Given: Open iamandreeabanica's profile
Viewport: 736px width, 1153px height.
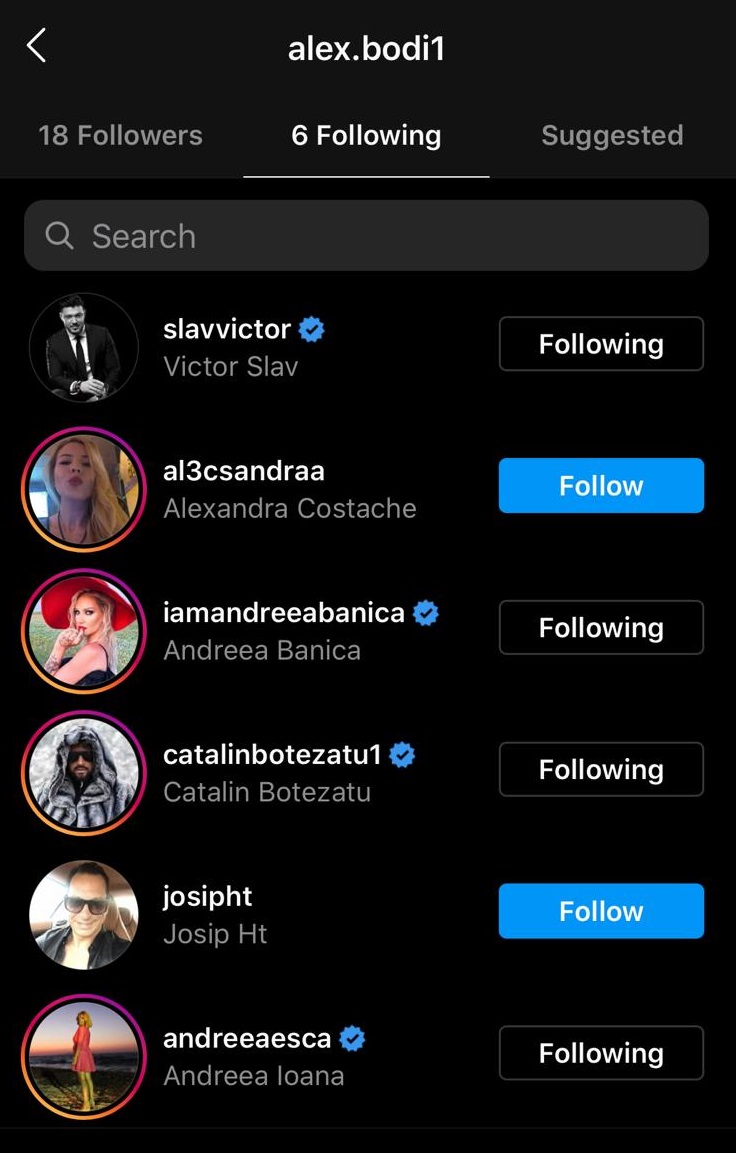Looking at the screenshot, I should 284,613.
